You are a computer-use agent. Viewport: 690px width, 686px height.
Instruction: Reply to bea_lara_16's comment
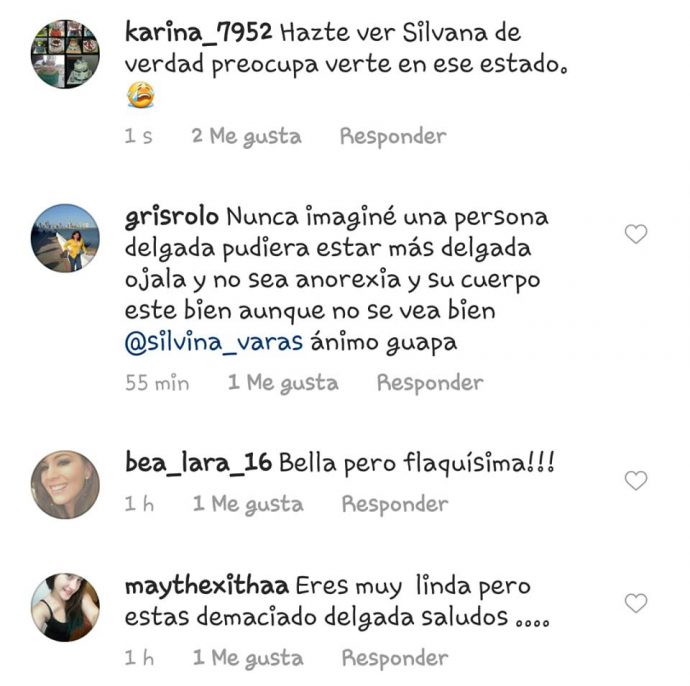pos(394,504)
